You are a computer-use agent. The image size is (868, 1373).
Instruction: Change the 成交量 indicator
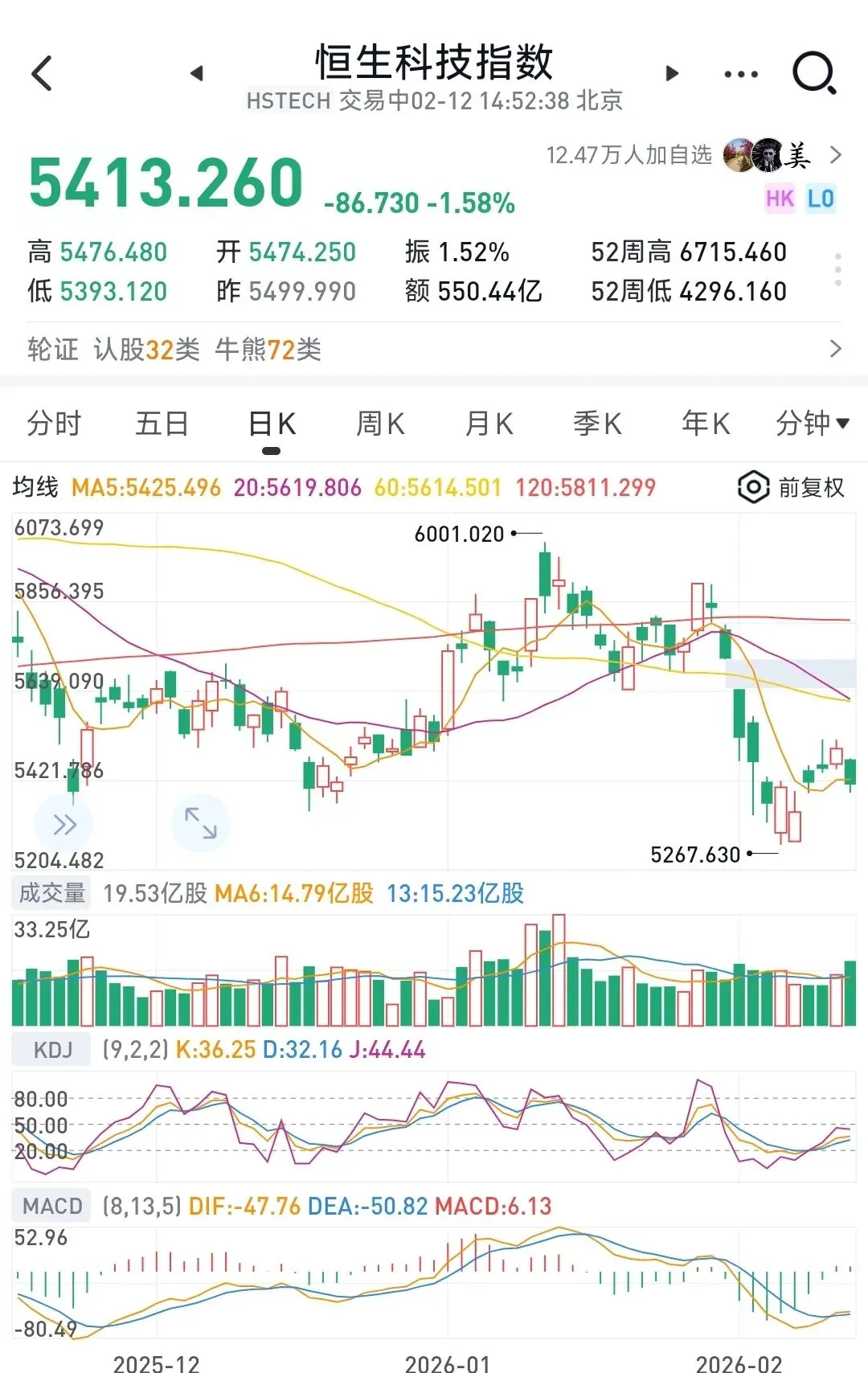tap(52, 893)
